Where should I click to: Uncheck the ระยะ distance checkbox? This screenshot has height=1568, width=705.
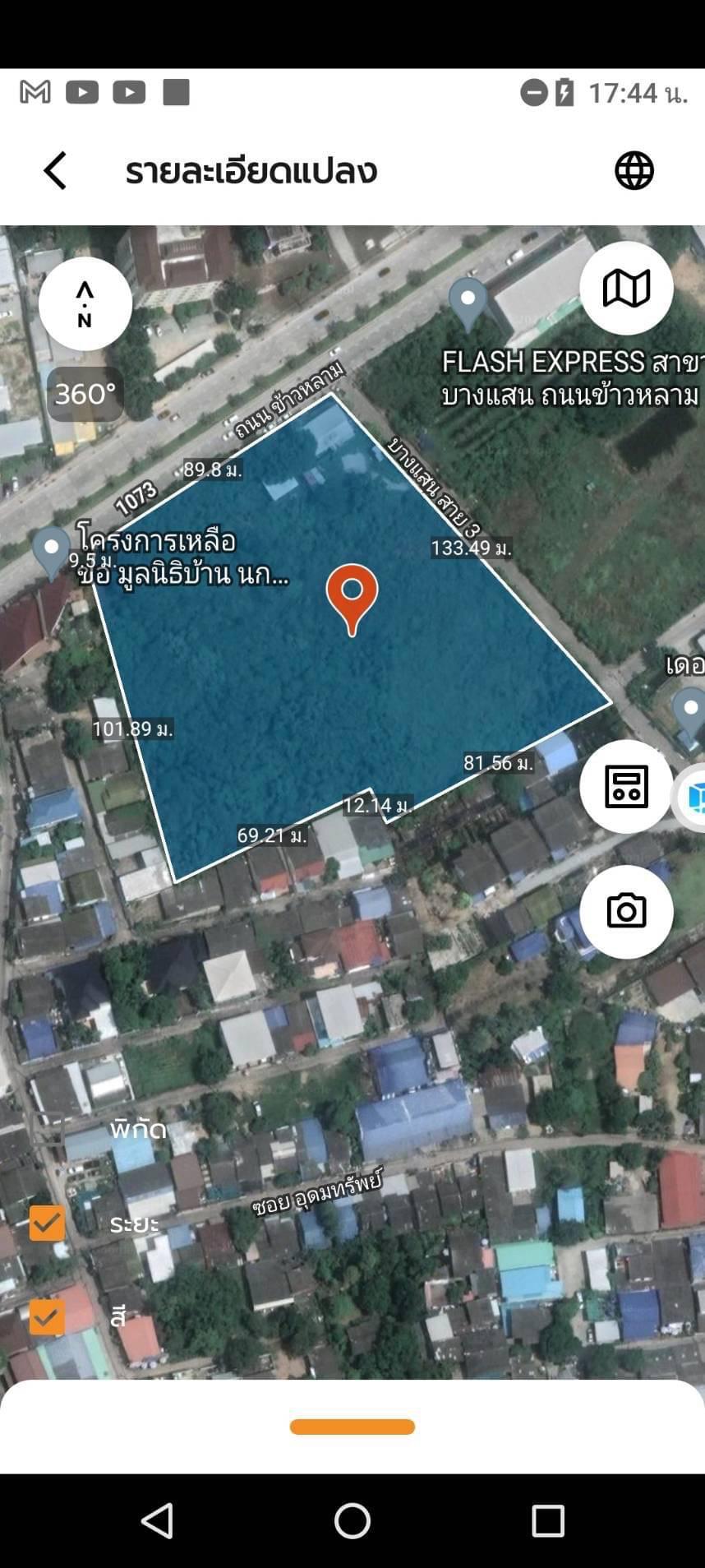[x=48, y=1223]
